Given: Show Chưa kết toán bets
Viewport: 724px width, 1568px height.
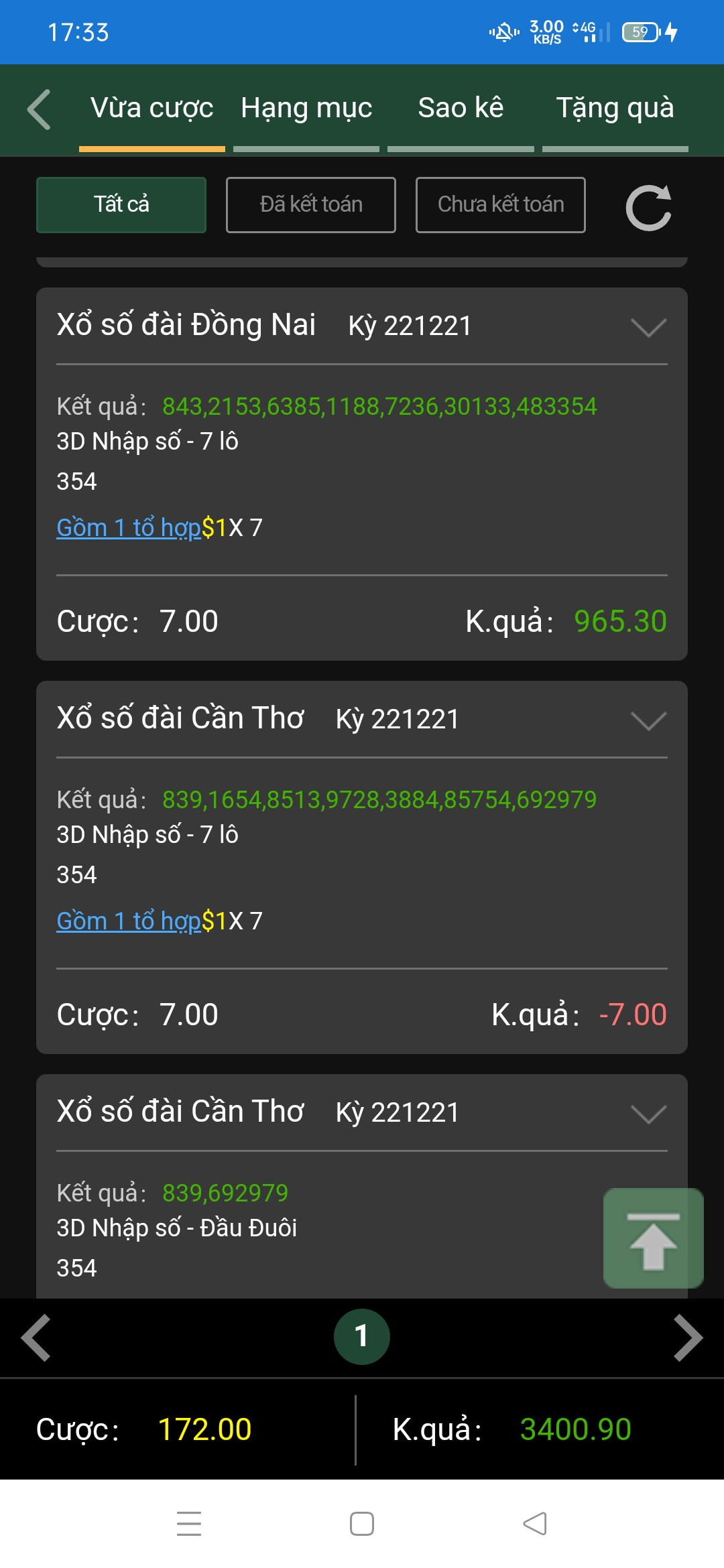Looking at the screenshot, I should pyautogui.click(x=501, y=205).
